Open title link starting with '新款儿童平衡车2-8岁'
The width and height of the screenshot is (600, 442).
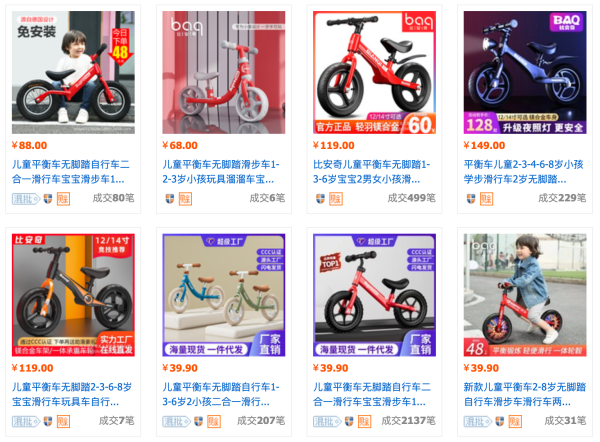[x=524, y=394]
